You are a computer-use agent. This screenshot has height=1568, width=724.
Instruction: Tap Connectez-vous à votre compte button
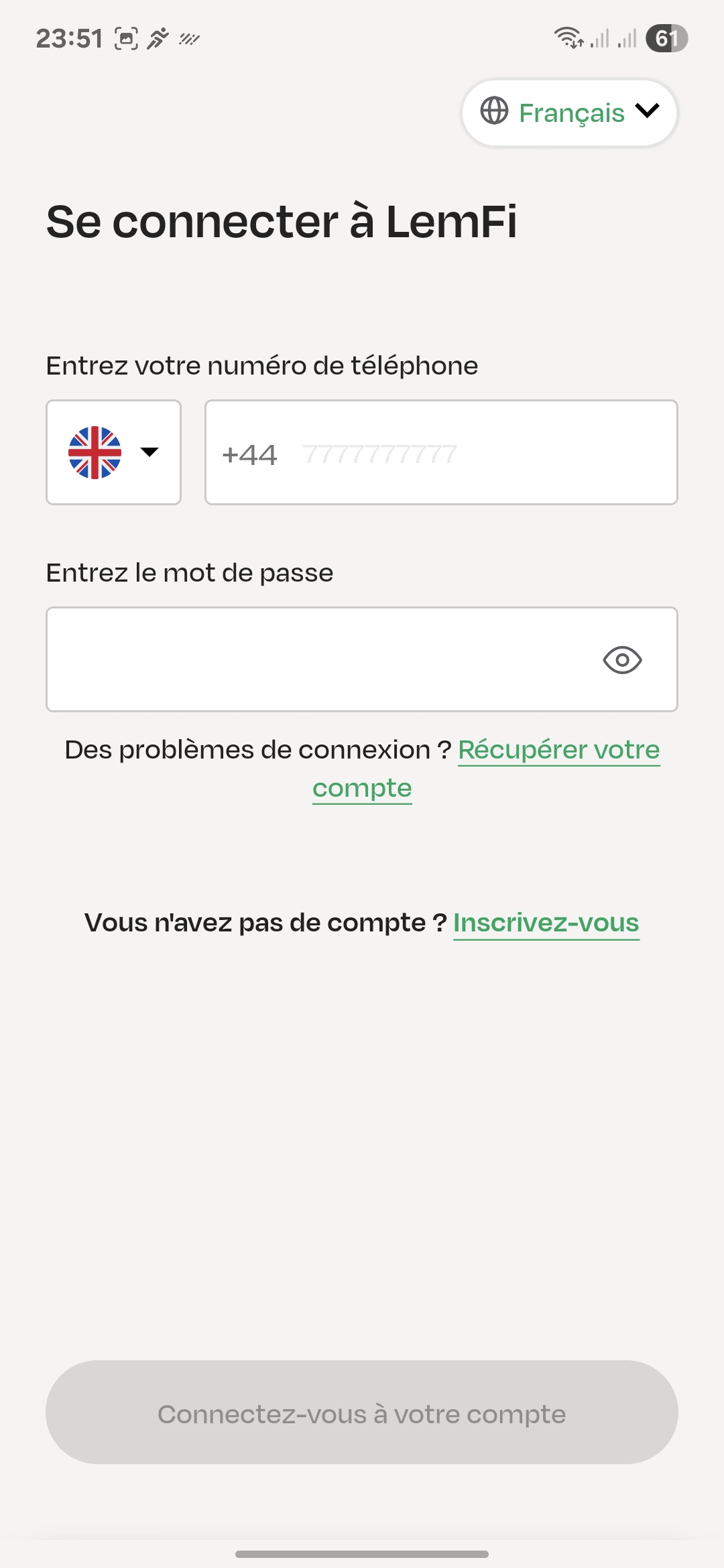[x=362, y=1414]
